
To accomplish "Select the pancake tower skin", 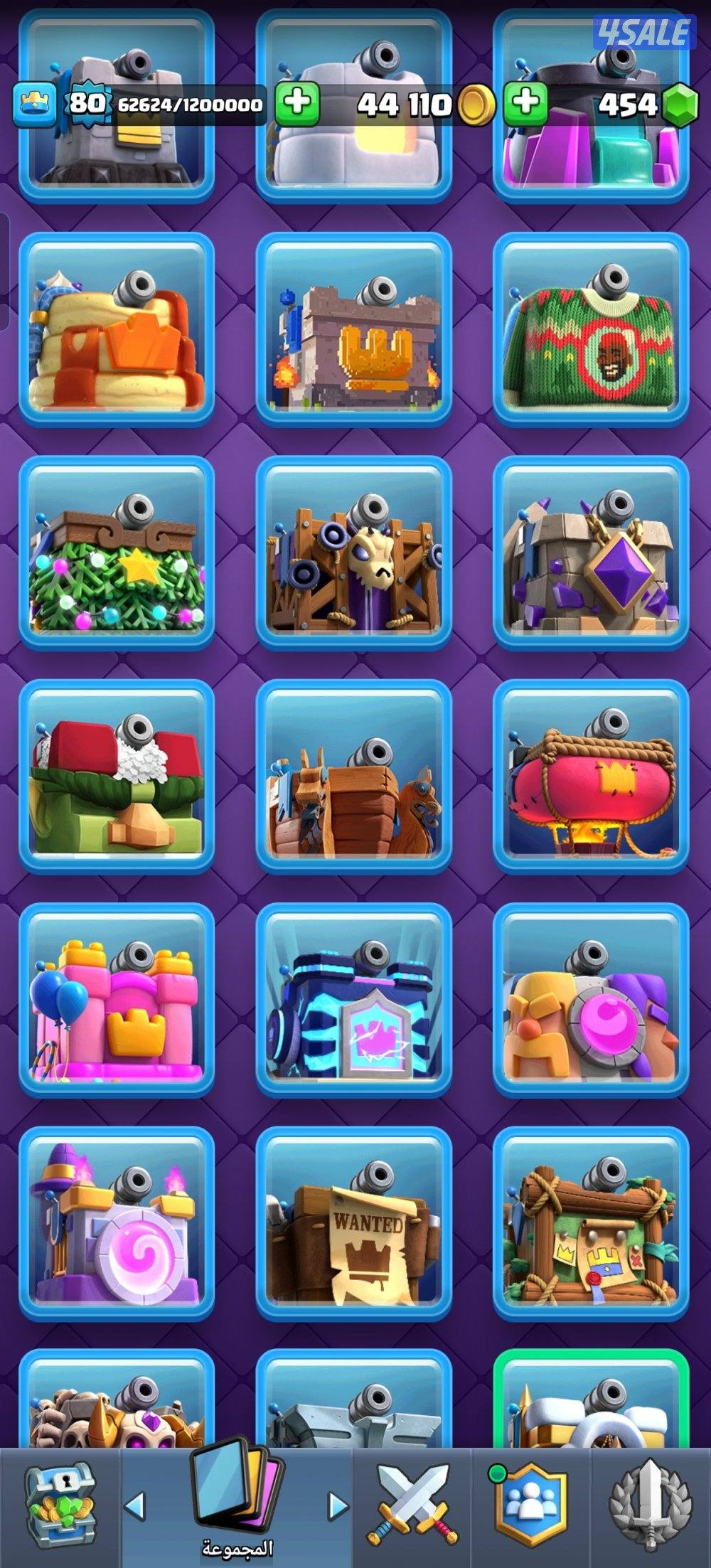I will coord(117,330).
